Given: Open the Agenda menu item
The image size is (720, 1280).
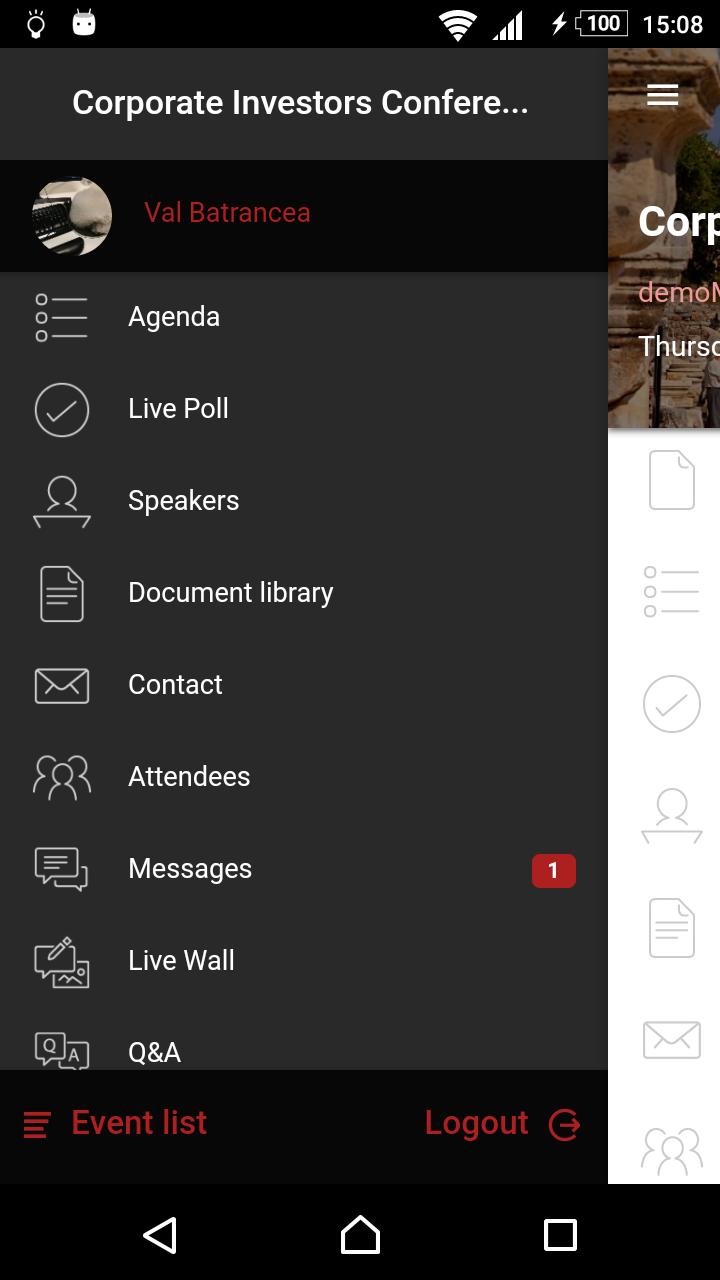Looking at the screenshot, I should coord(174,317).
